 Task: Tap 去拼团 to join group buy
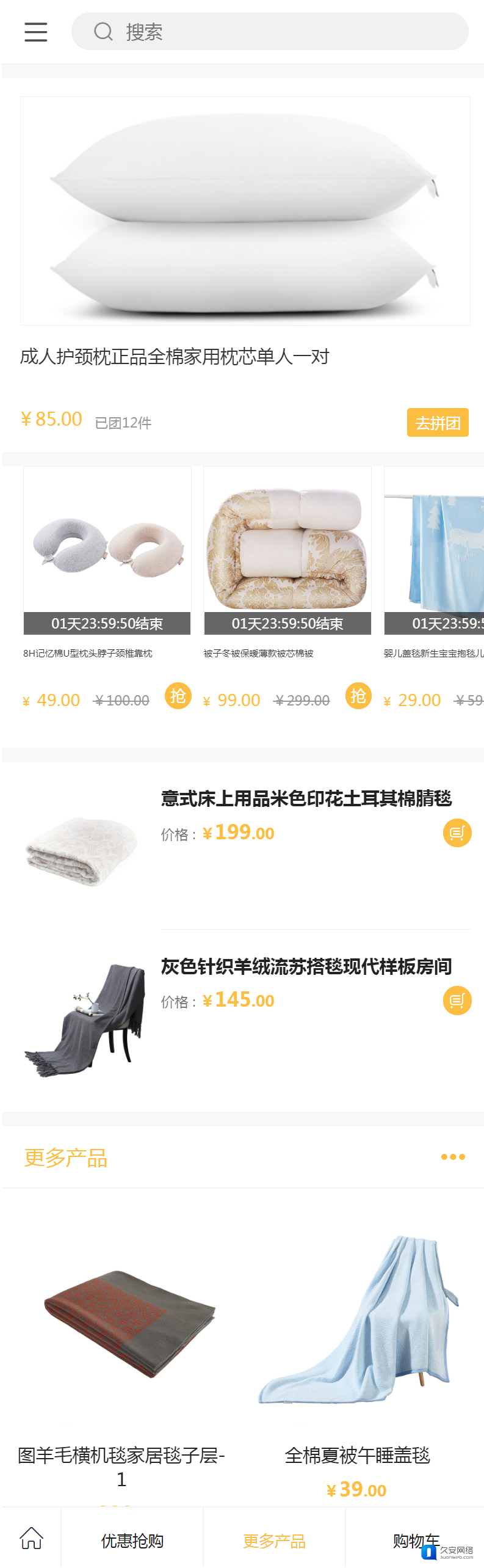click(438, 423)
